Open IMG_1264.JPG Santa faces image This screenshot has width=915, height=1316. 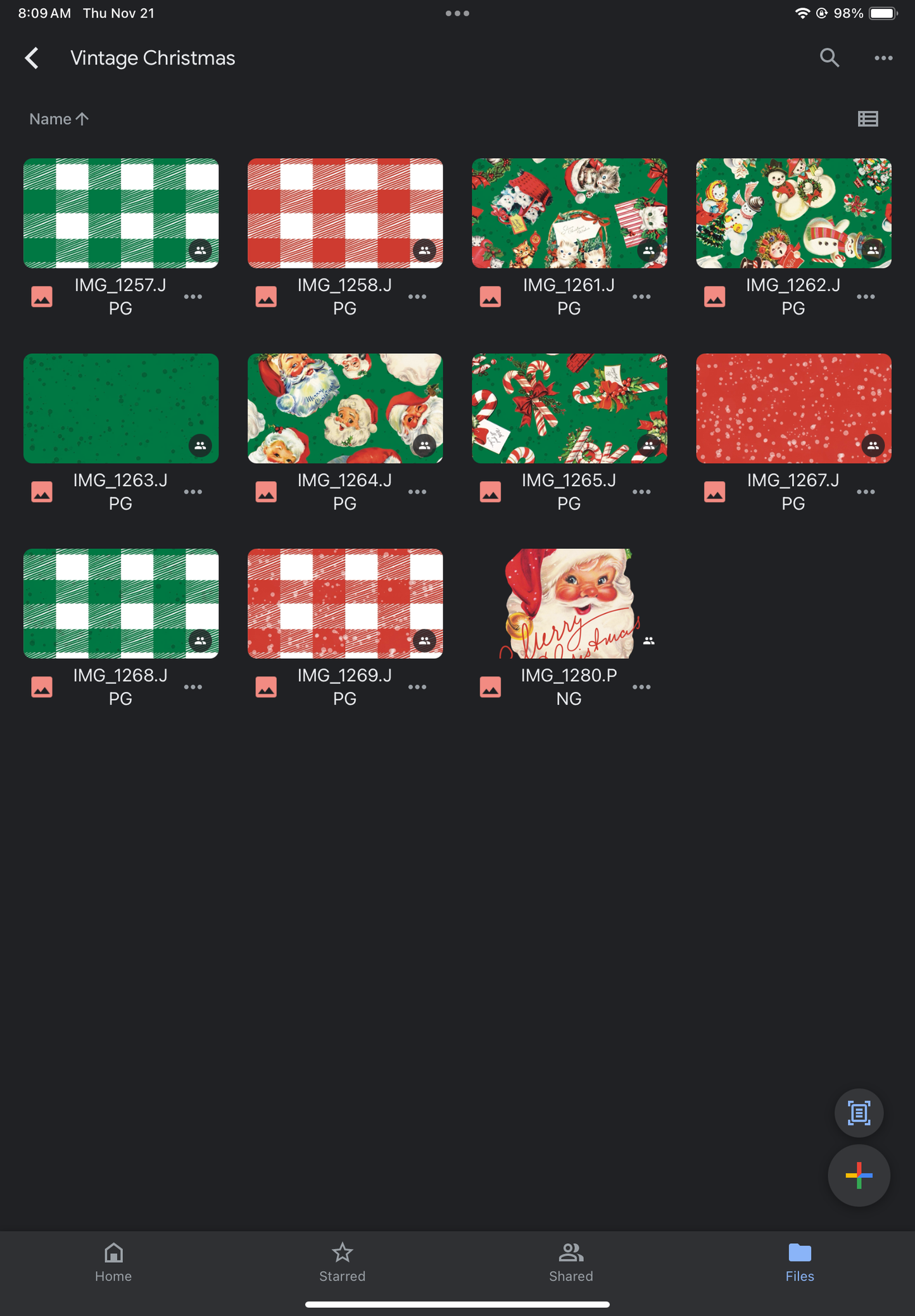[x=345, y=408]
